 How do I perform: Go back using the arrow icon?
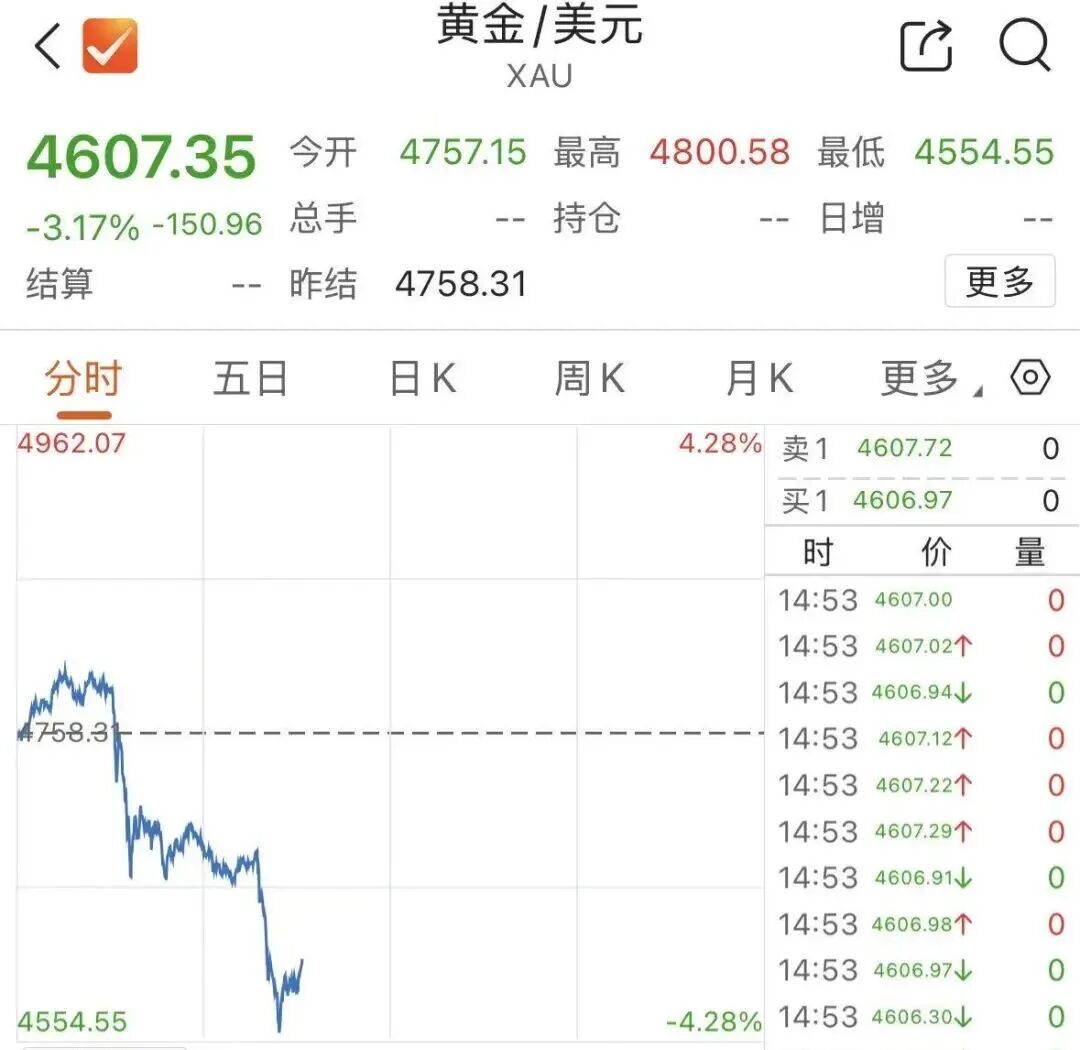(x=48, y=46)
